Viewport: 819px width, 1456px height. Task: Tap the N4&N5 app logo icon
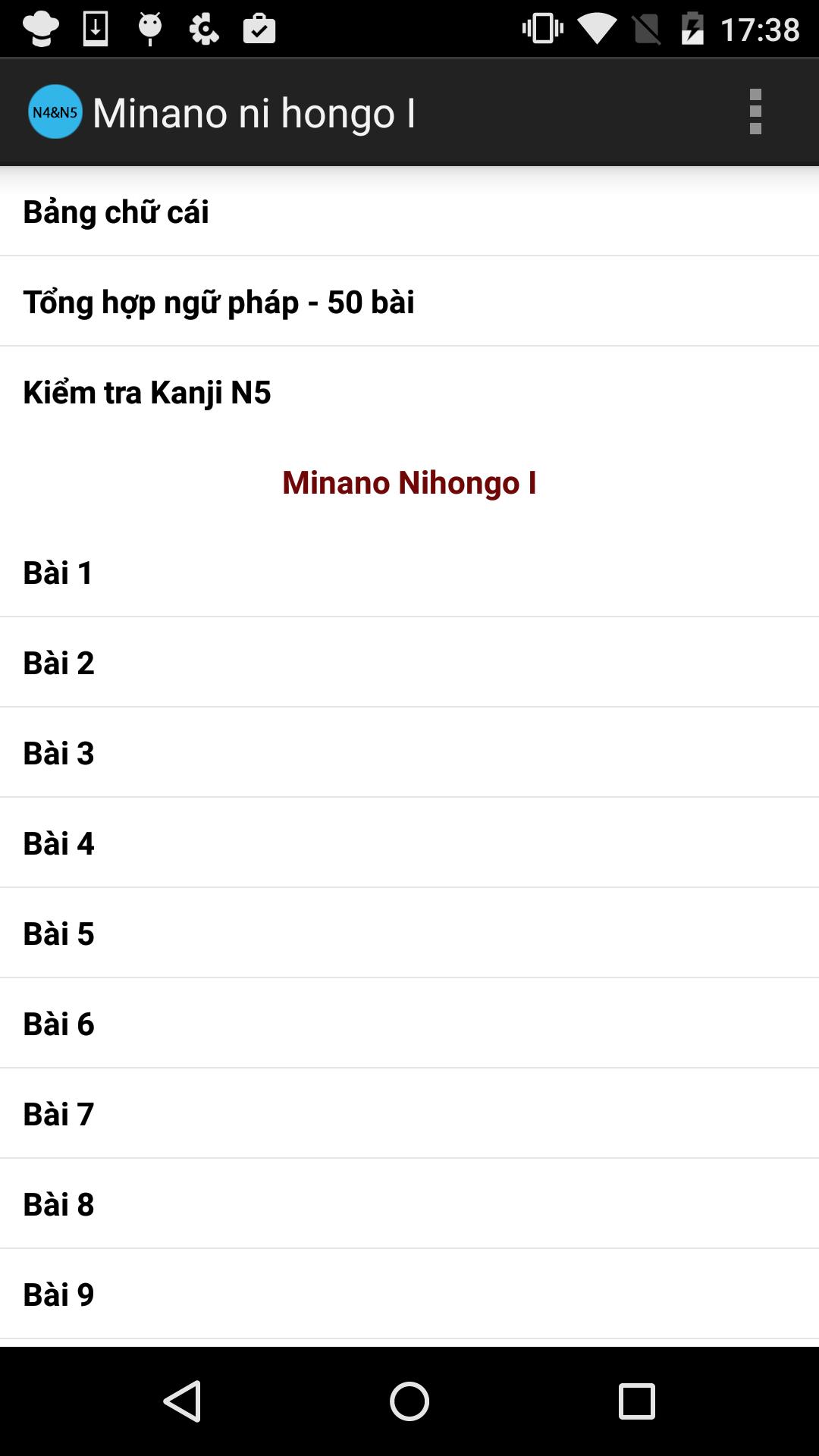tap(53, 111)
